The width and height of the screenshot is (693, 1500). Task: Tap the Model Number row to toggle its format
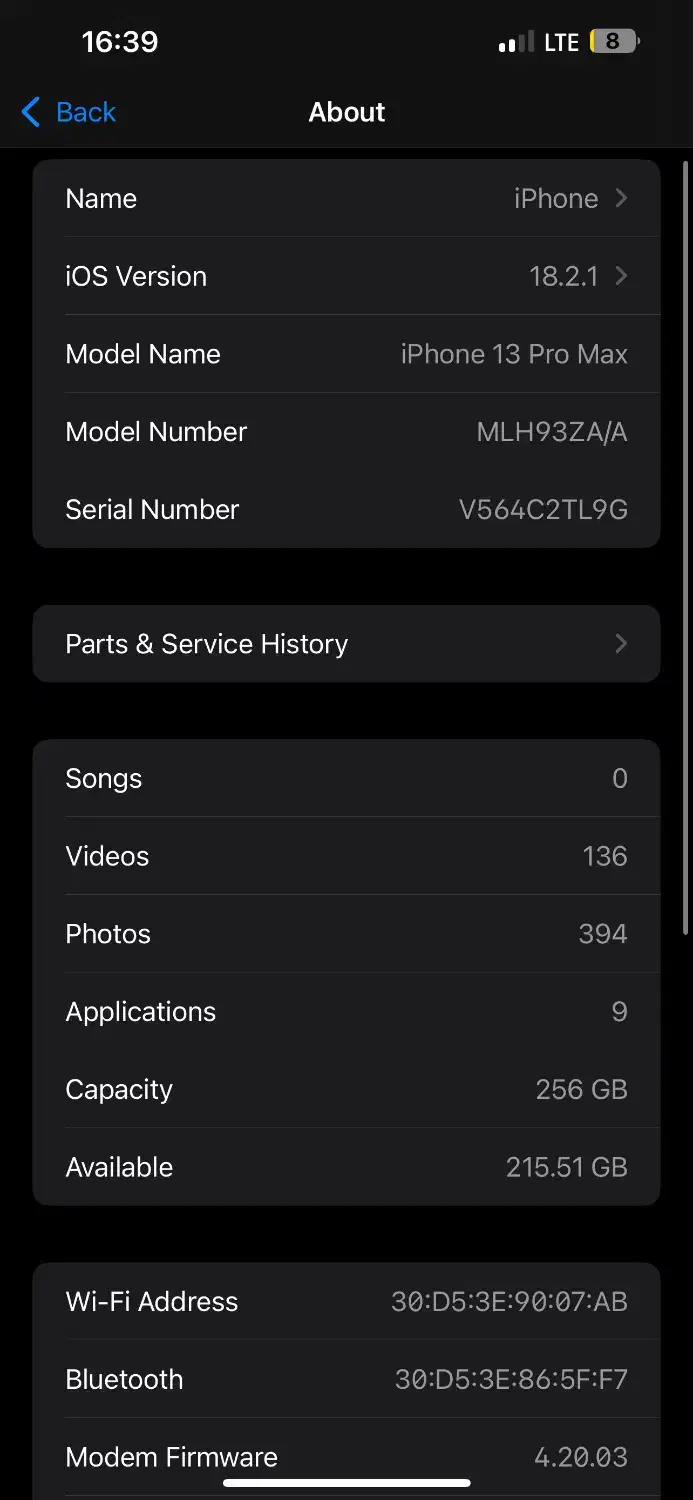[346, 432]
